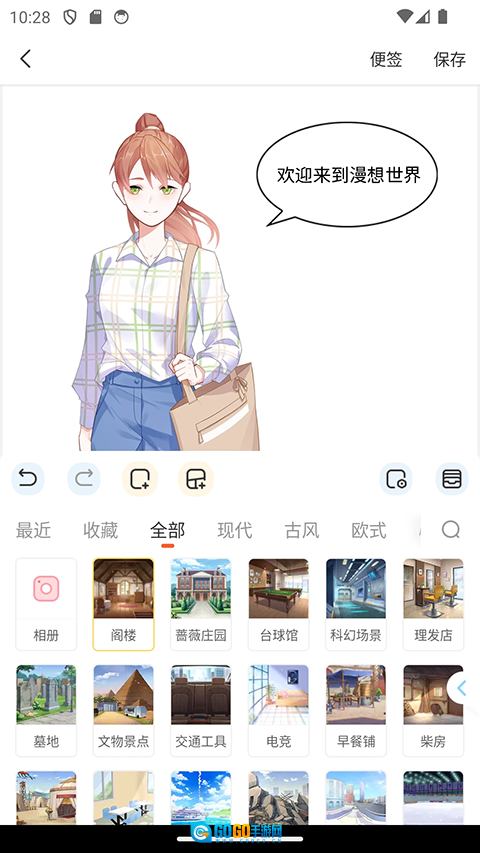Switch to the 收藏 tab

click(x=101, y=530)
